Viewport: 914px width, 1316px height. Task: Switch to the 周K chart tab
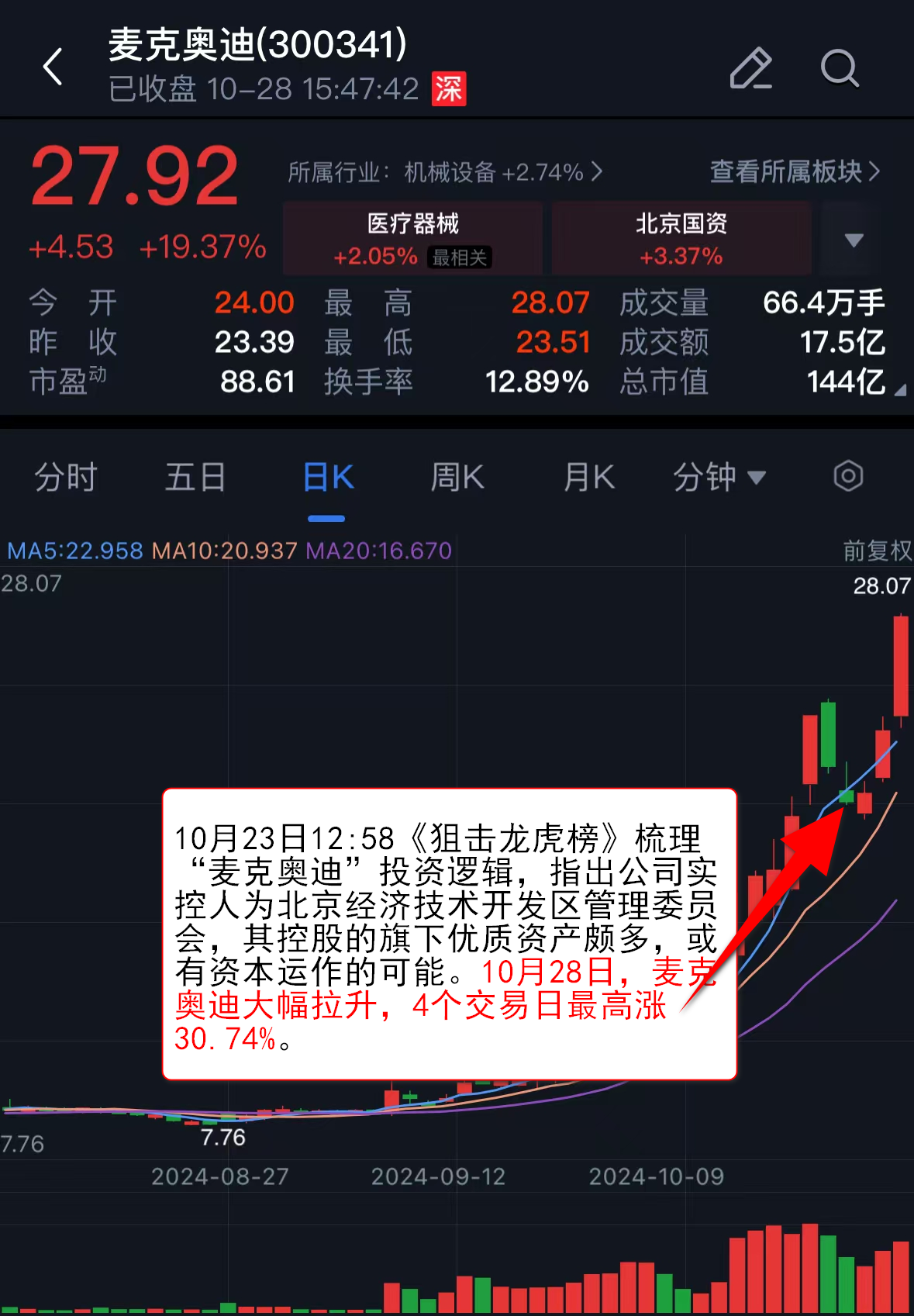(457, 477)
